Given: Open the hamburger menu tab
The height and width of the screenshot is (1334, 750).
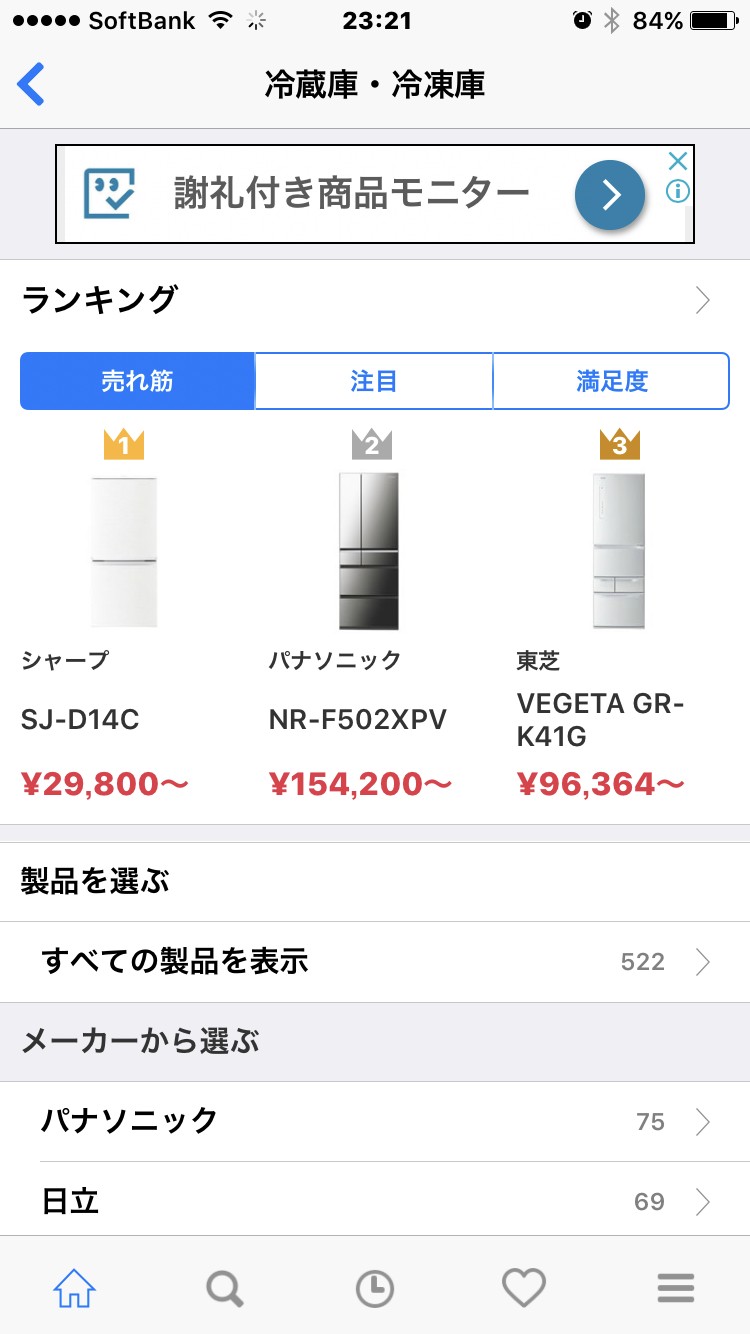Looking at the screenshot, I should click(x=676, y=1288).
